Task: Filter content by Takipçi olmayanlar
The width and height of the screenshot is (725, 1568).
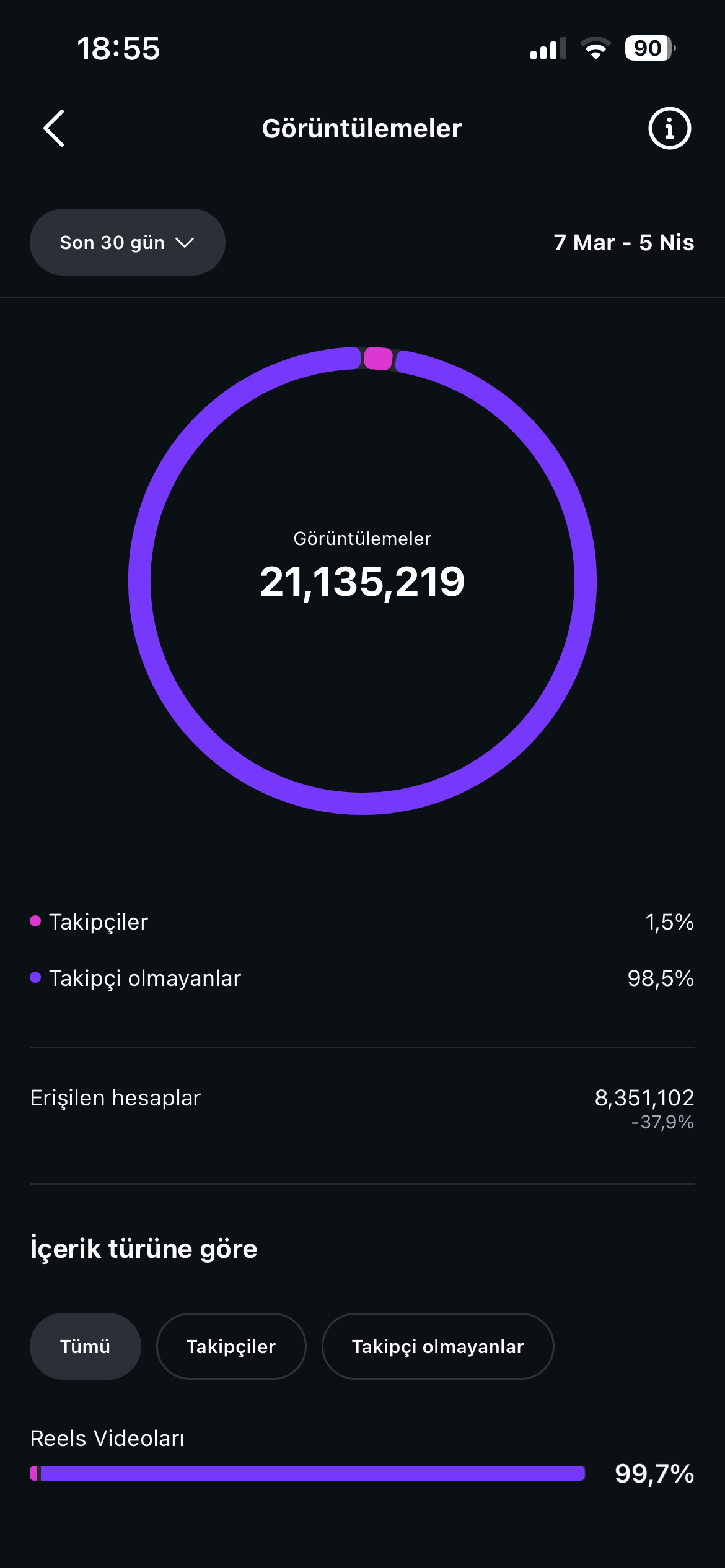Action: [x=437, y=1346]
